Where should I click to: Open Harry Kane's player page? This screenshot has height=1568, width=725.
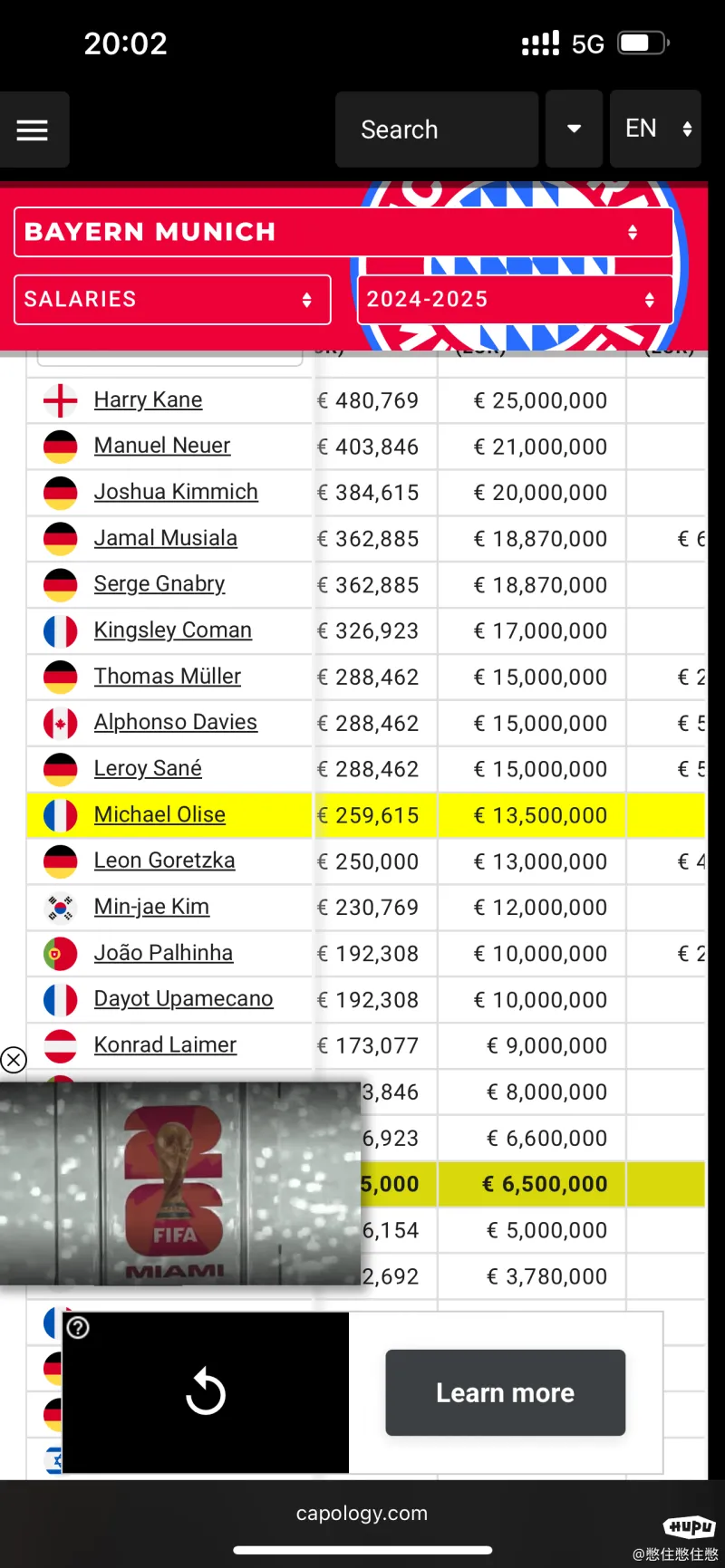pos(148,400)
